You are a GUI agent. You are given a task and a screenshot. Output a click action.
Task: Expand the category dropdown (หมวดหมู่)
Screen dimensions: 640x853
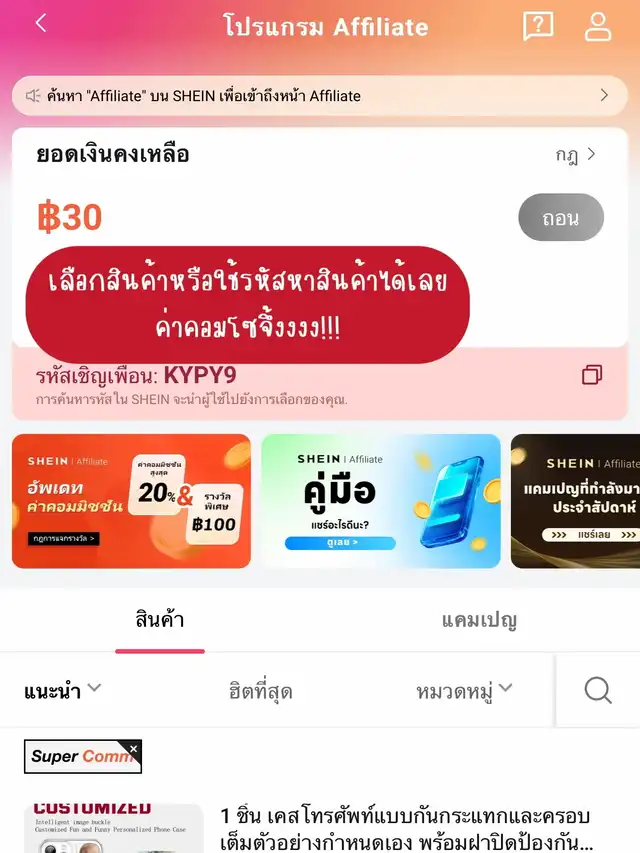(464, 690)
